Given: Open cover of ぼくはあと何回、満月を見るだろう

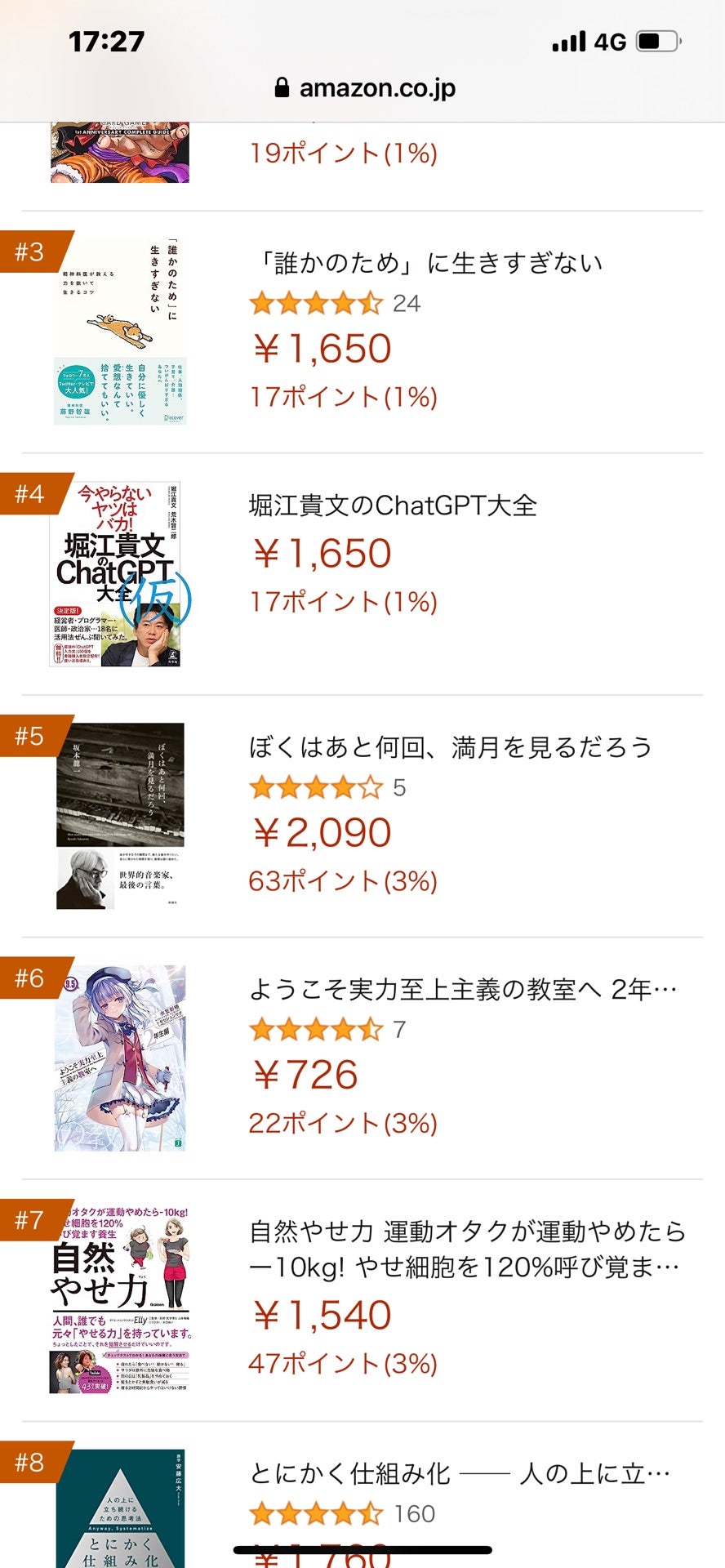Looking at the screenshot, I should pyautogui.click(x=120, y=816).
